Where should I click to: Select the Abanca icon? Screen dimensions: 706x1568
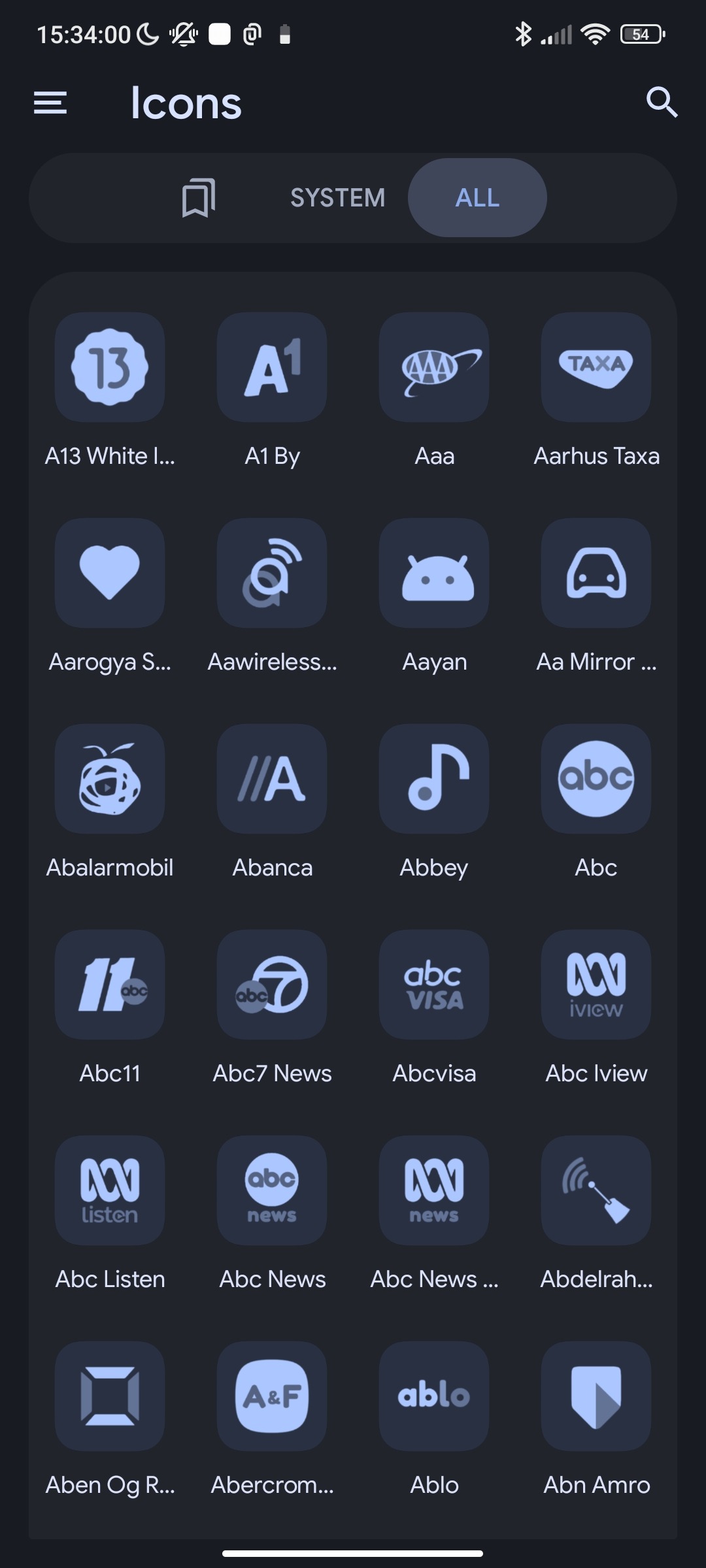(x=272, y=779)
